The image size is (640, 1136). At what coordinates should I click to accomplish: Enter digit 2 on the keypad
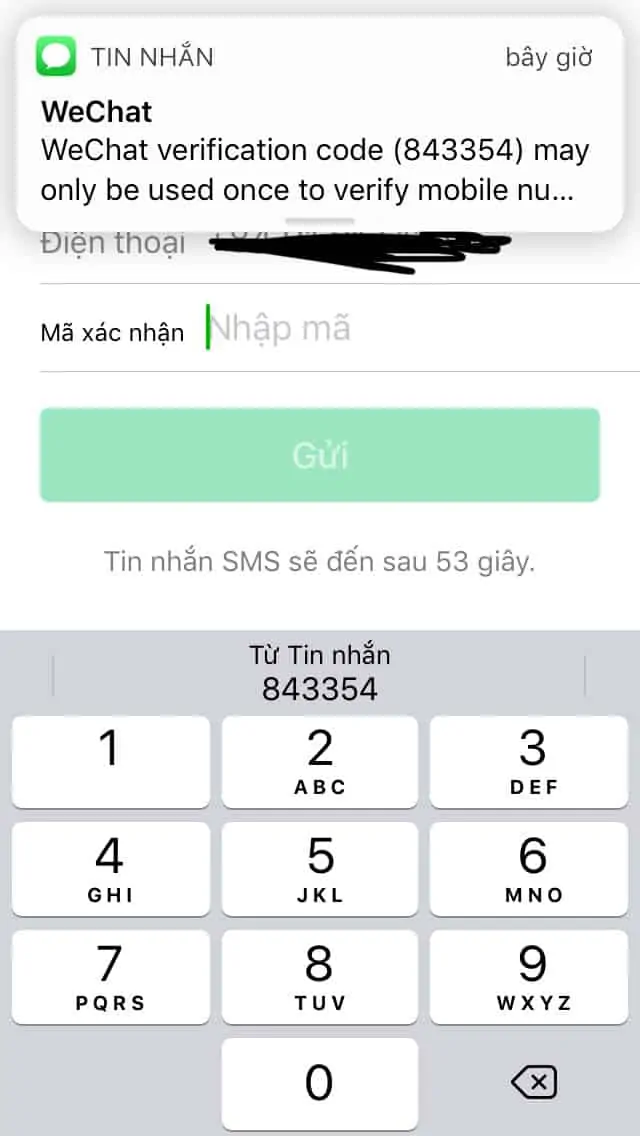(320, 761)
